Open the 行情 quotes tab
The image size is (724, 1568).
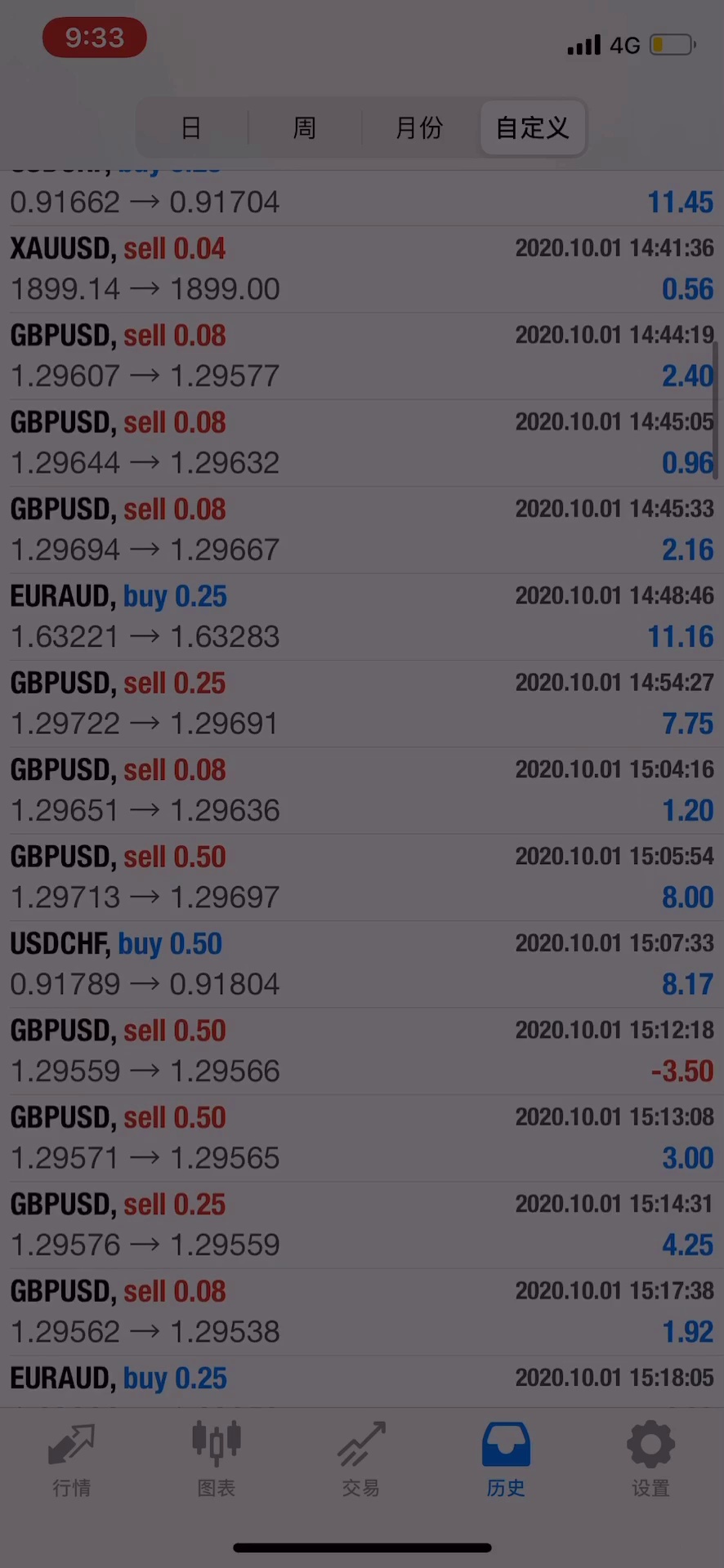[x=72, y=1460]
